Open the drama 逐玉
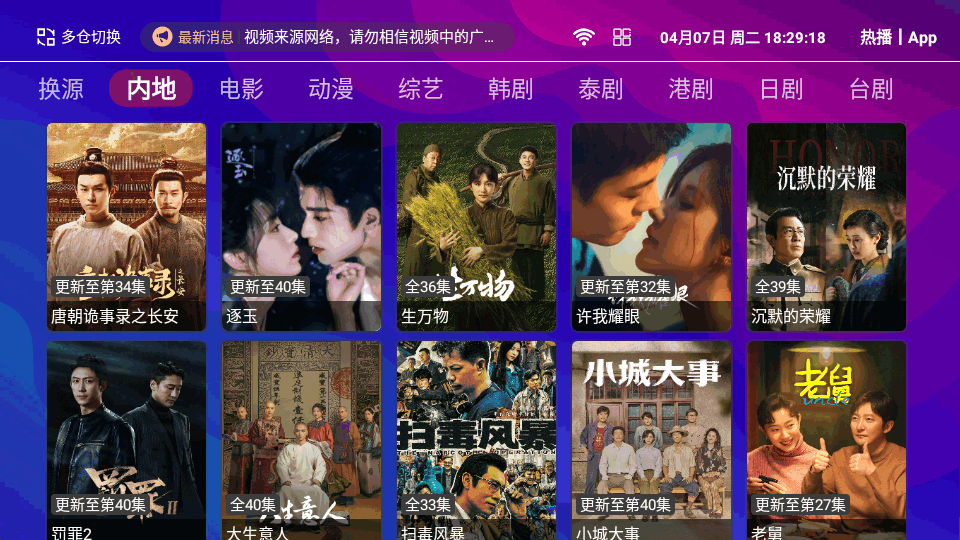 301,226
